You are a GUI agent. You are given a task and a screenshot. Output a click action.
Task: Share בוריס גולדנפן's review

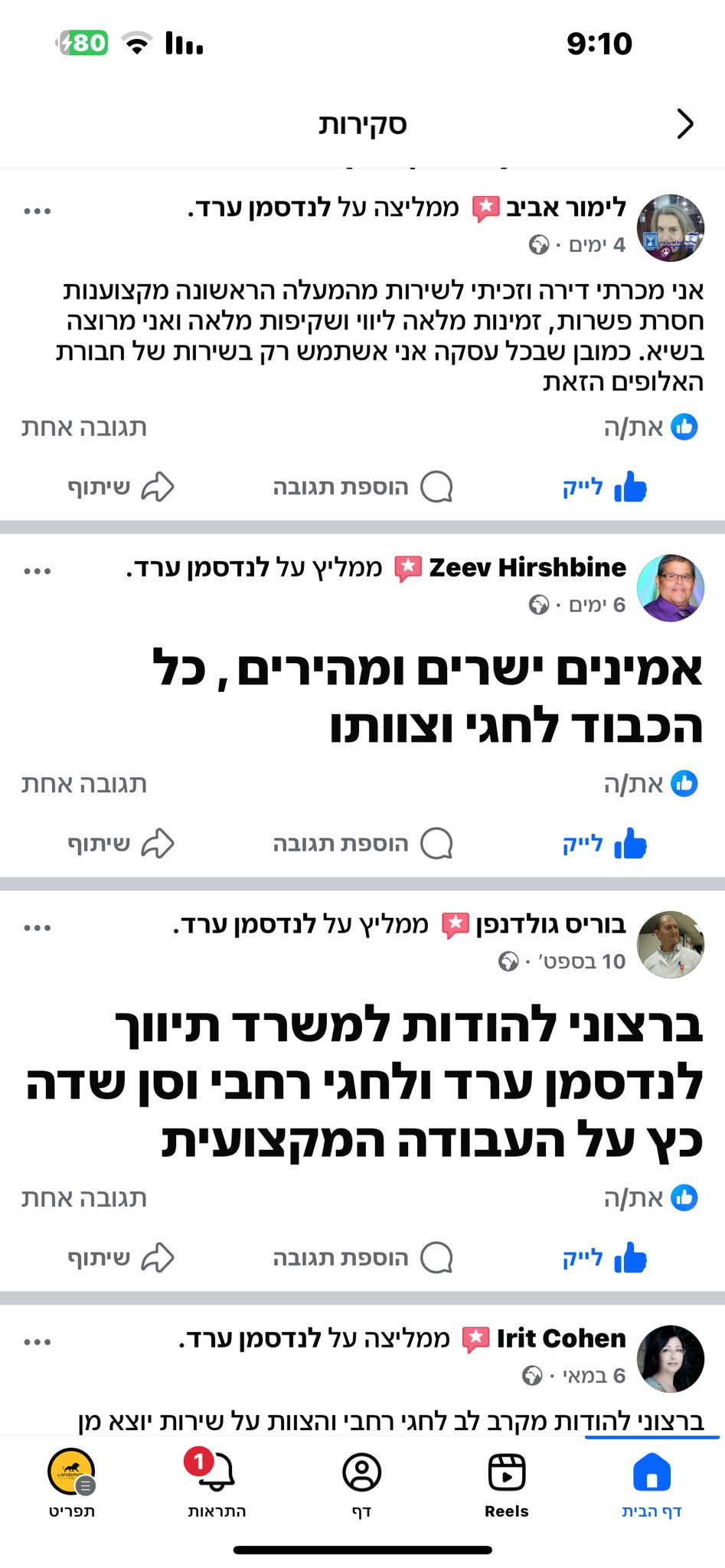(121, 1258)
